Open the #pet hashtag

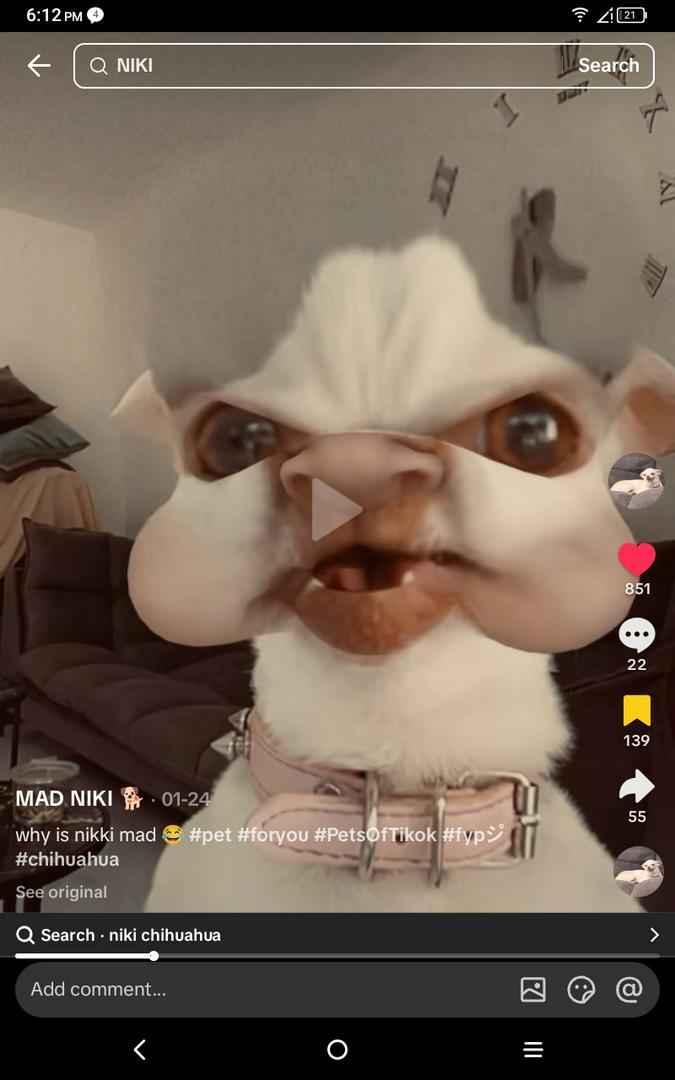[210, 834]
